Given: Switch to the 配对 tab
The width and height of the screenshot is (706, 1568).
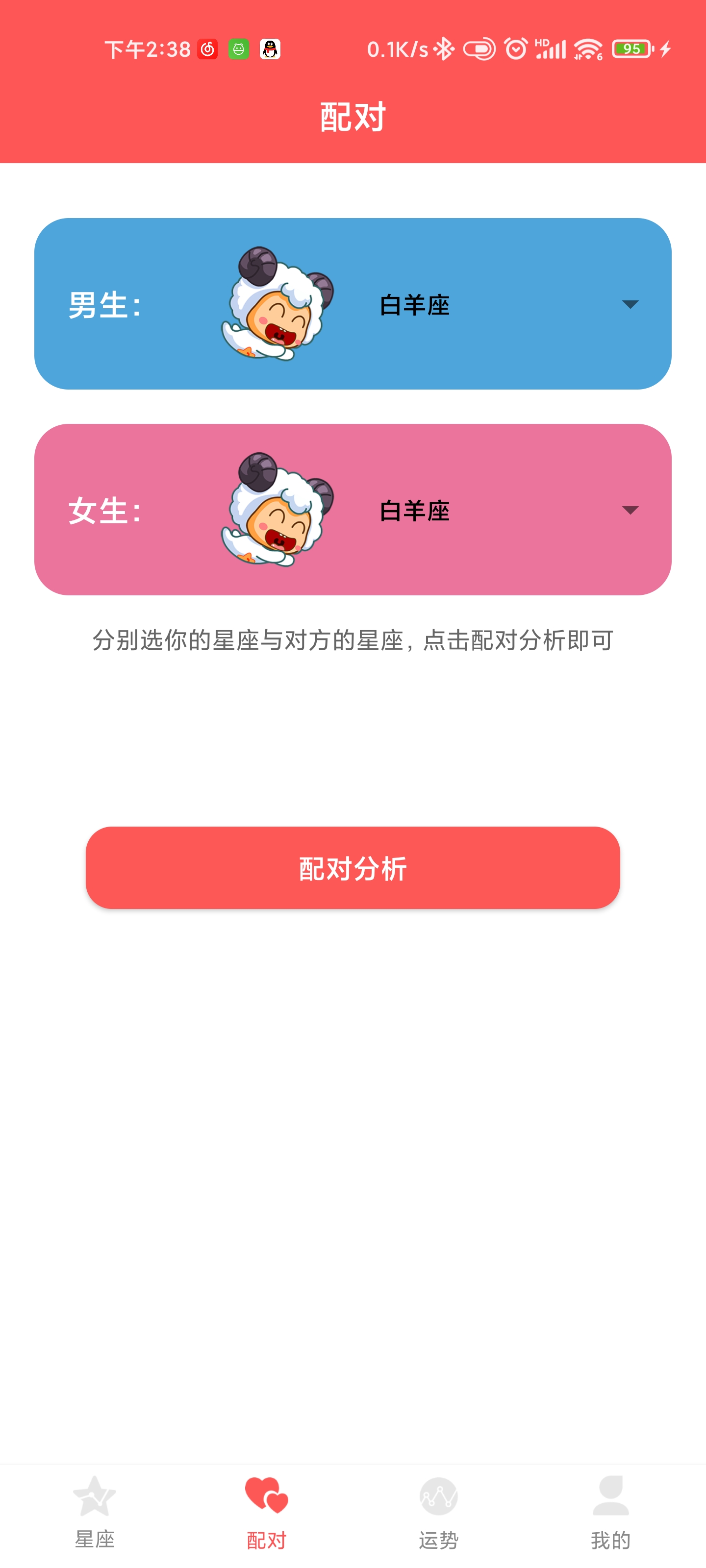Looking at the screenshot, I should [266, 1516].
